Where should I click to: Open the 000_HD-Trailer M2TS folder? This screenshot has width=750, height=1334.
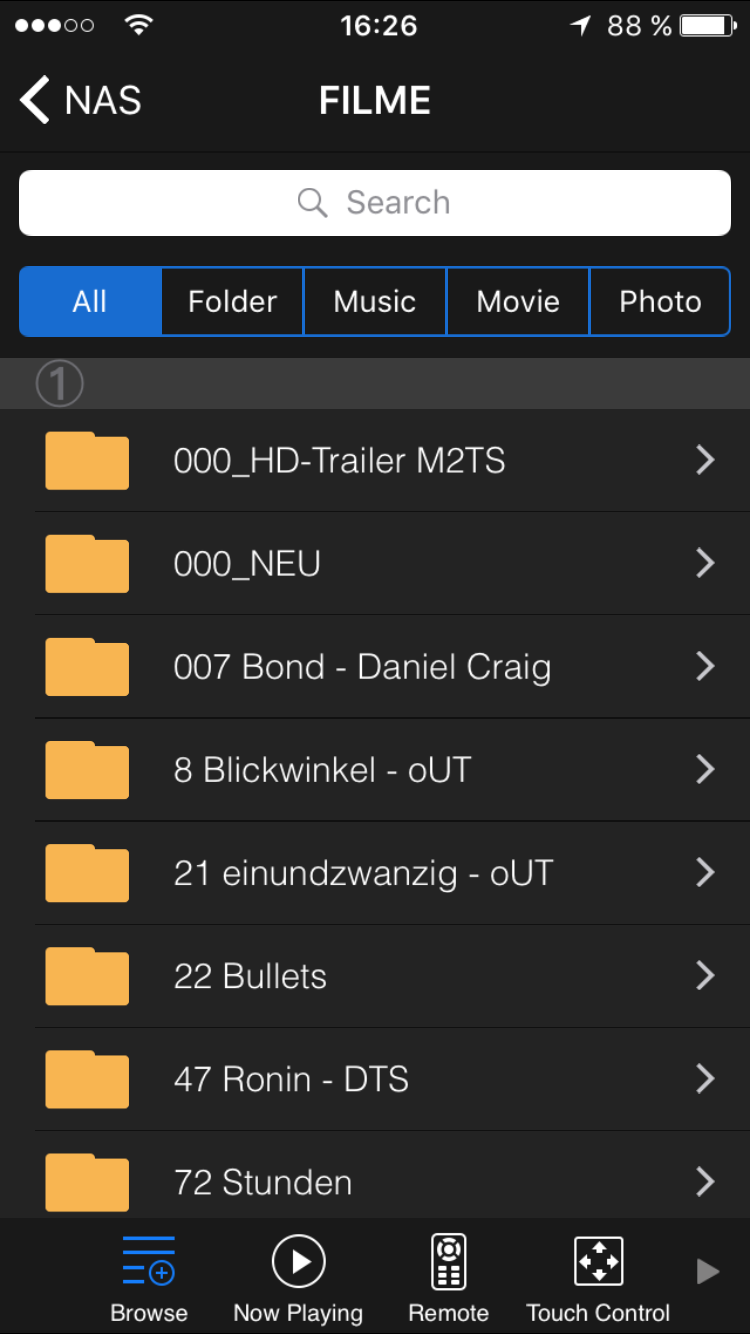pos(375,461)
